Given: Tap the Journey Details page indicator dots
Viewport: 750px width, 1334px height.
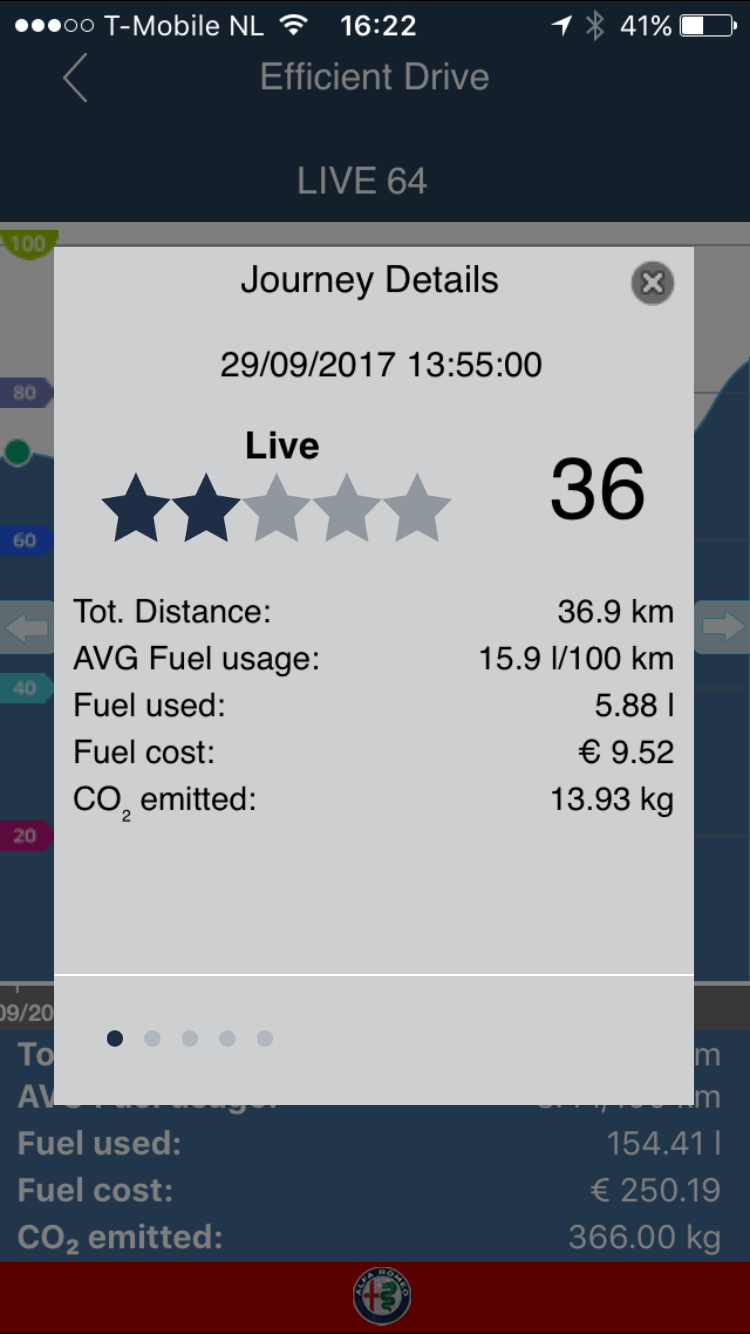Looking at the screenshot, I should (x=189, y=1039).
